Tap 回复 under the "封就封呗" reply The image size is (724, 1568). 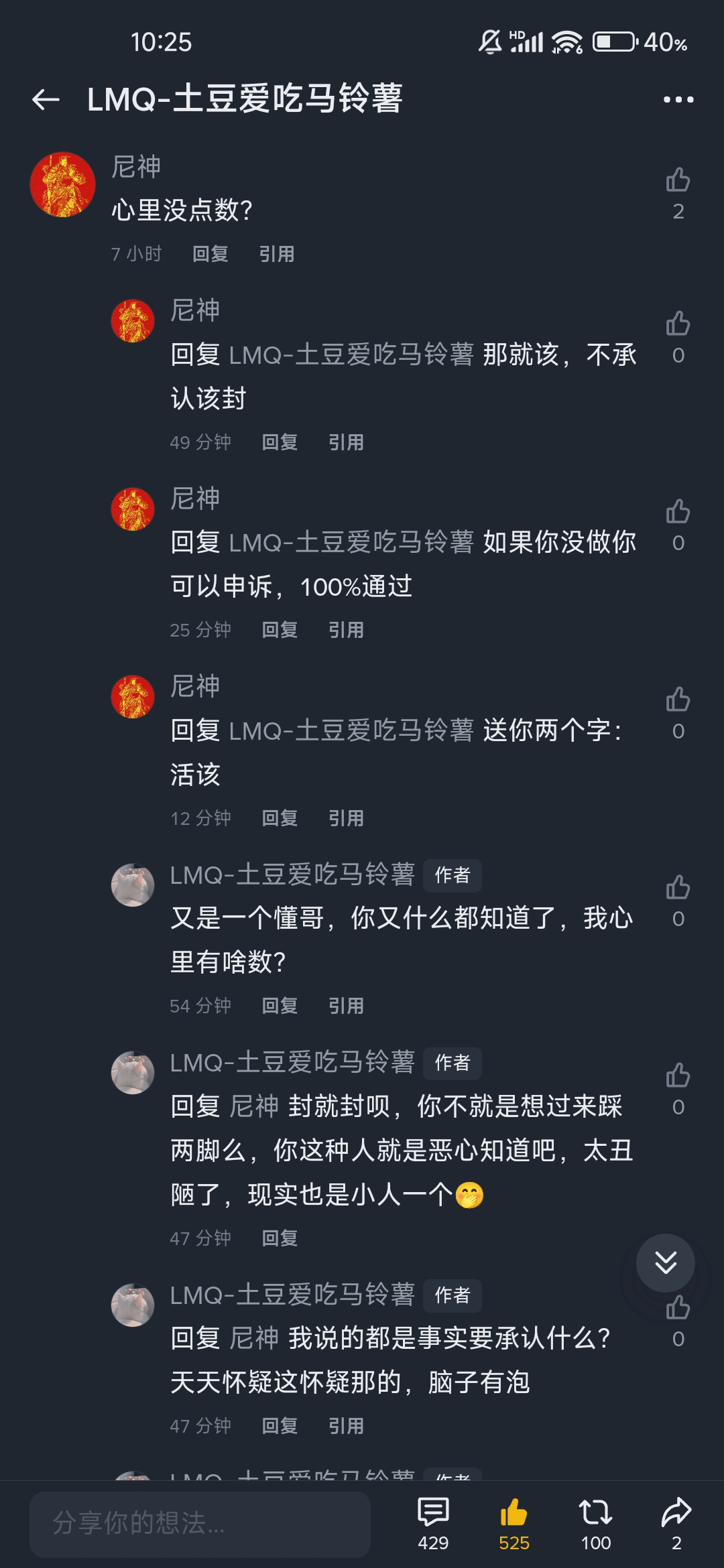[280, 1238]
